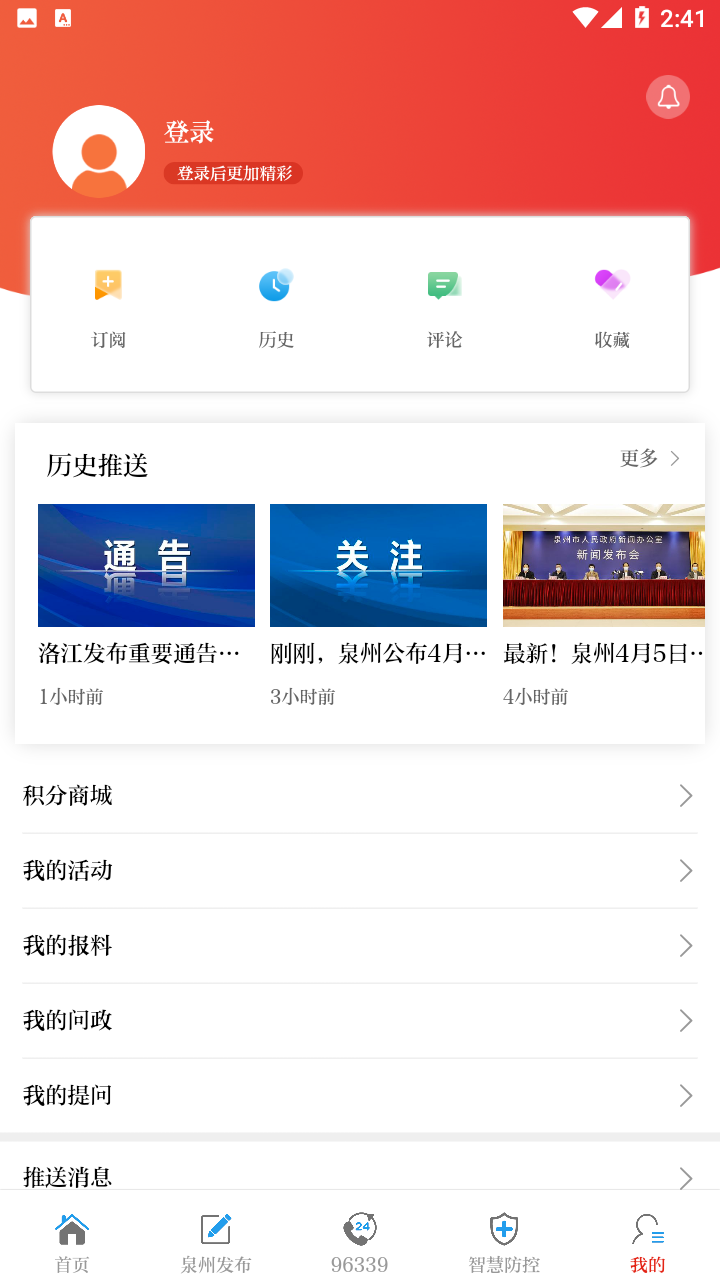The width and height of the screenshot is (720, 1280).
Task: Open the 评论 comments icon
Action: click(444, 286)
